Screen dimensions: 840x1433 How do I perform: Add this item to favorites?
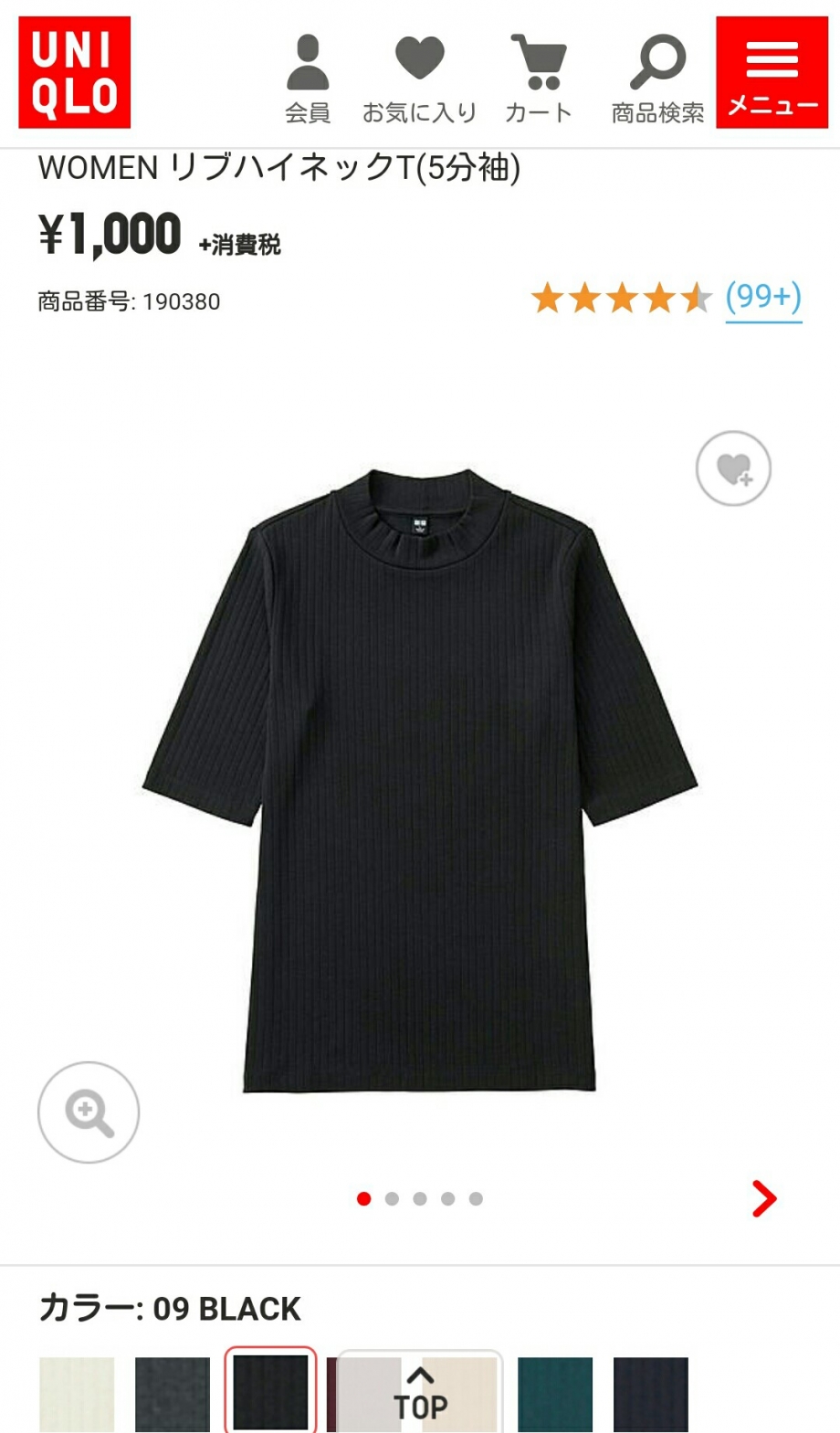point(733,469)
